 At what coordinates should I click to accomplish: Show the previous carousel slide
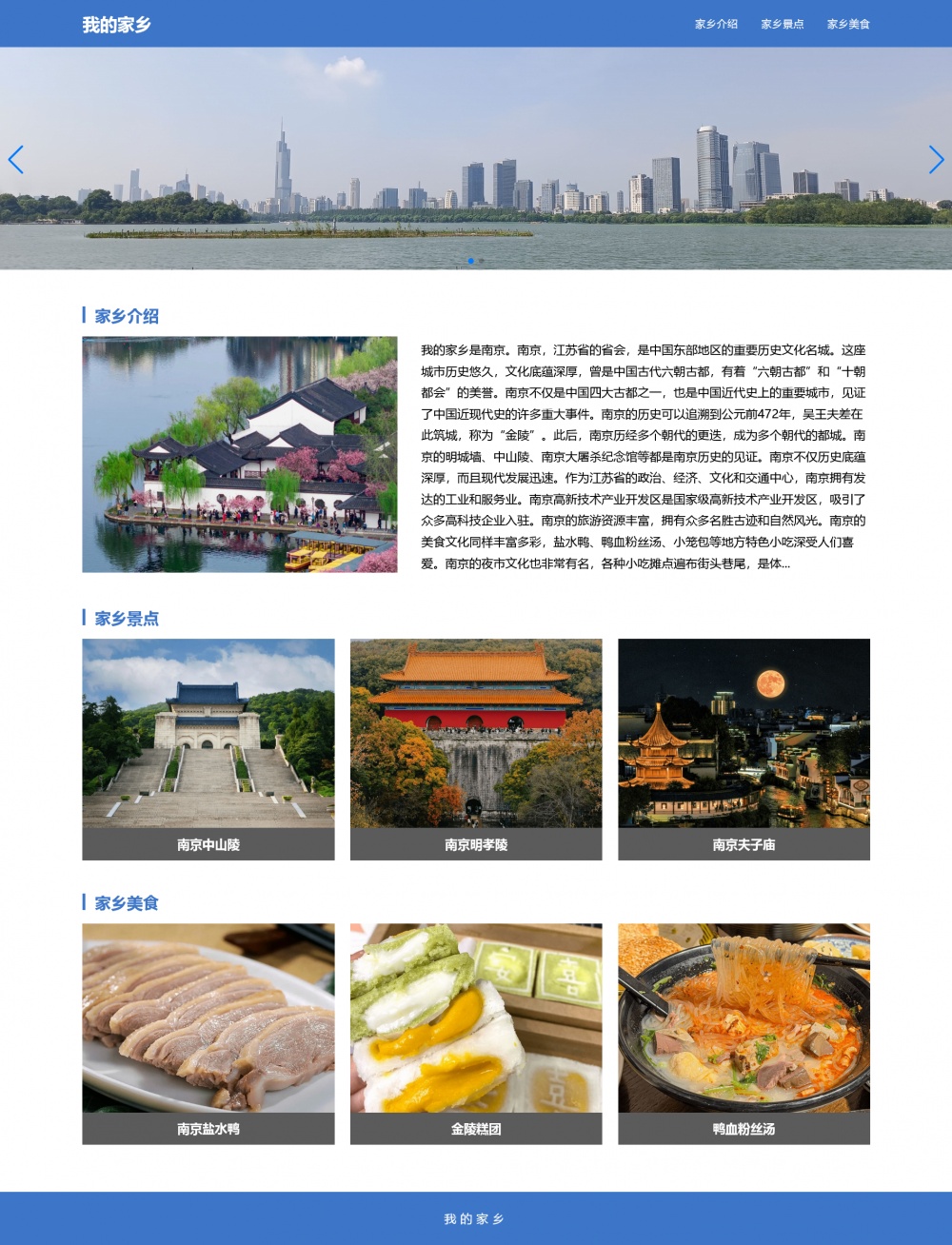click(x=15, y=160)
